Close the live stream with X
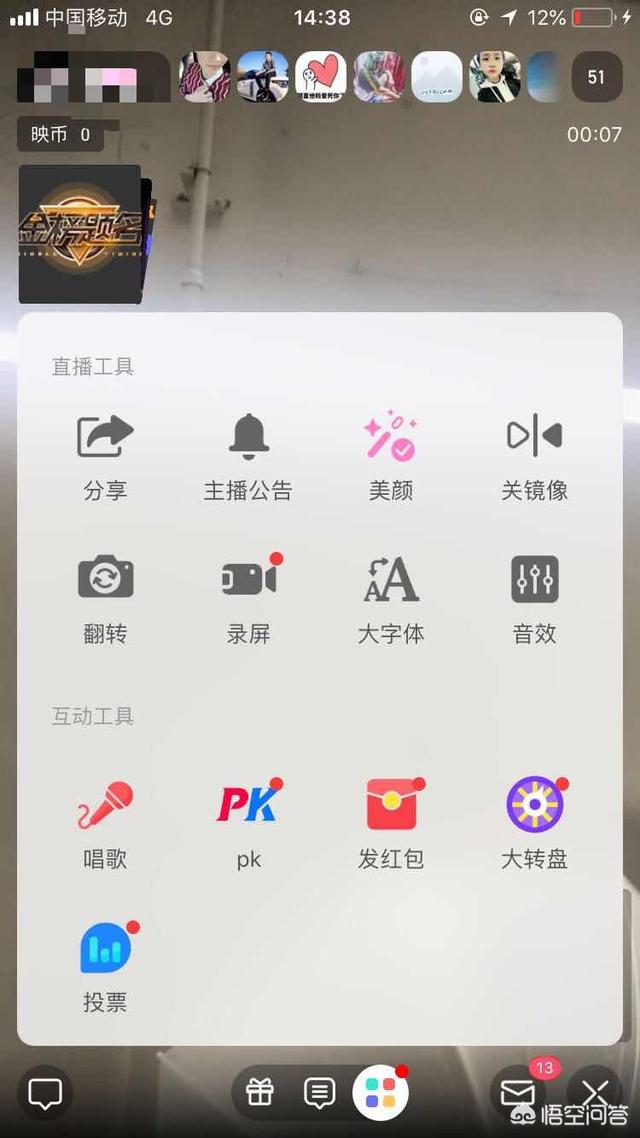Viewport: 640px width, 1138px height. (595, 1092)
